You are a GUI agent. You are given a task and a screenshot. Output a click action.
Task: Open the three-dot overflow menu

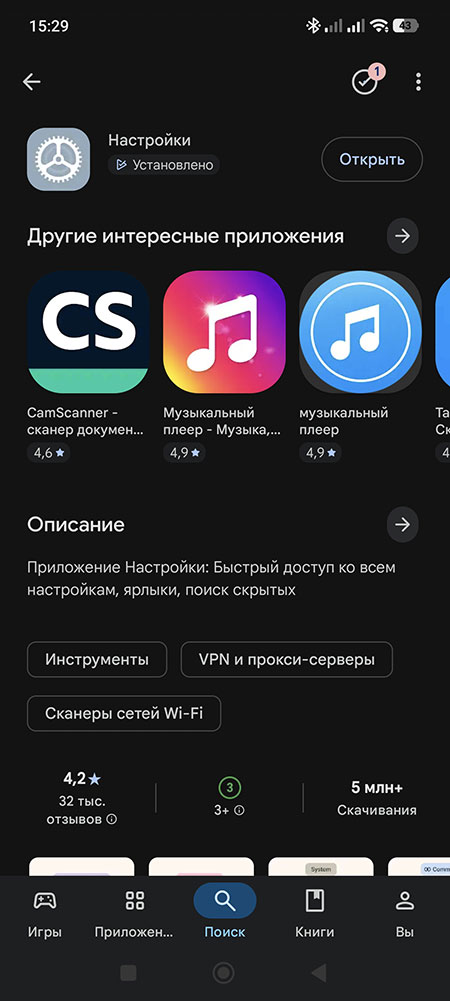pyautogui.click(x=418, y=82)
